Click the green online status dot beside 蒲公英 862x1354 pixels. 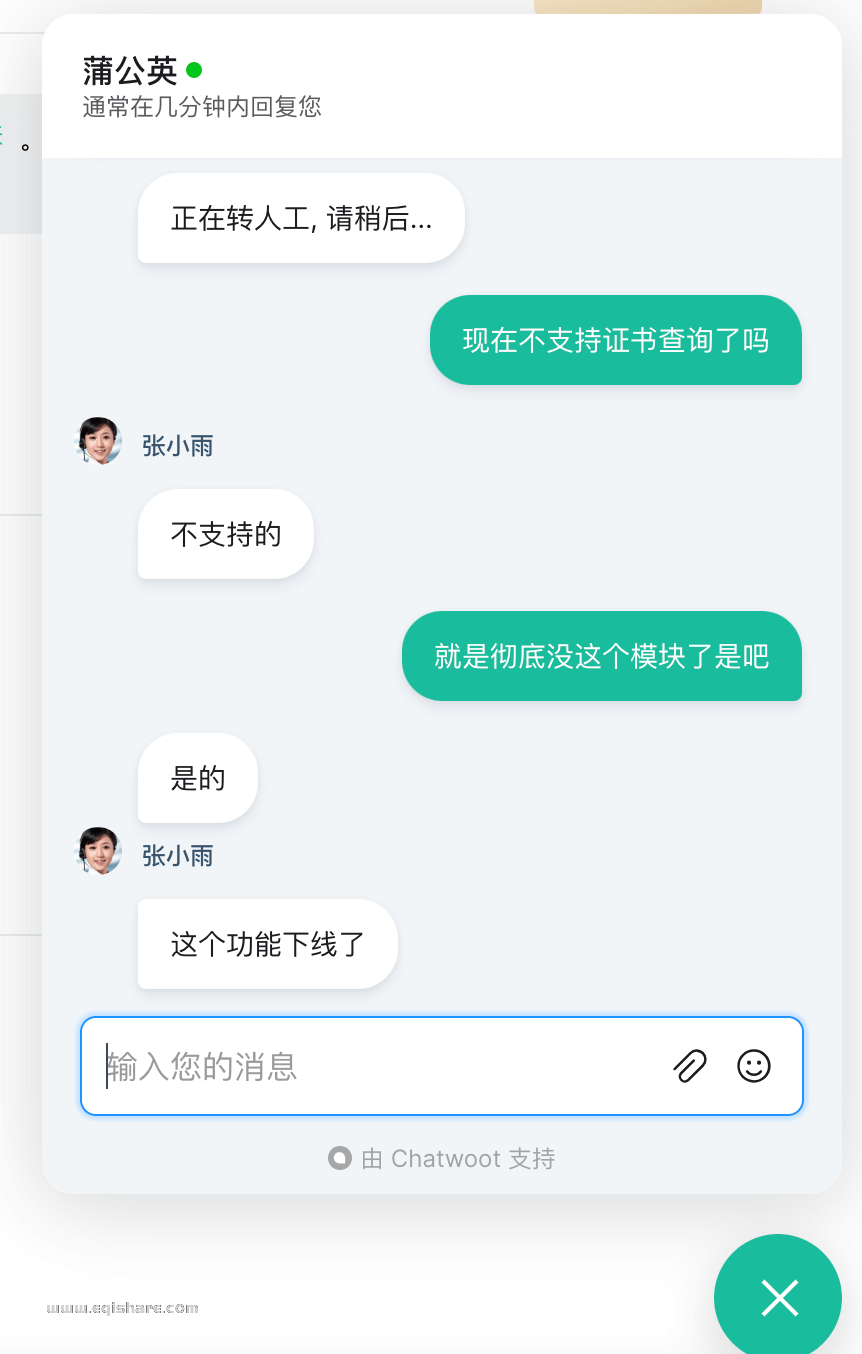pyautogui.click(x=194, y=70)
